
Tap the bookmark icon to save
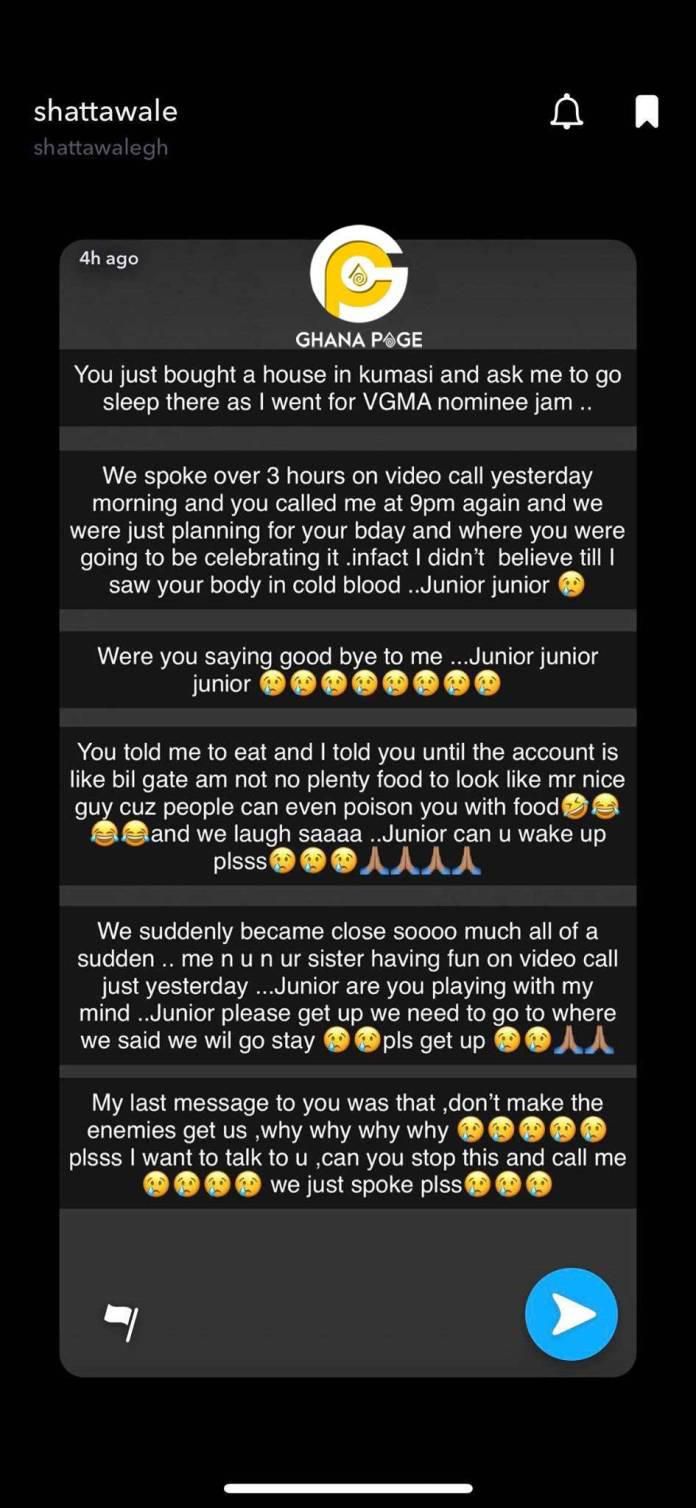pos(647,112)
